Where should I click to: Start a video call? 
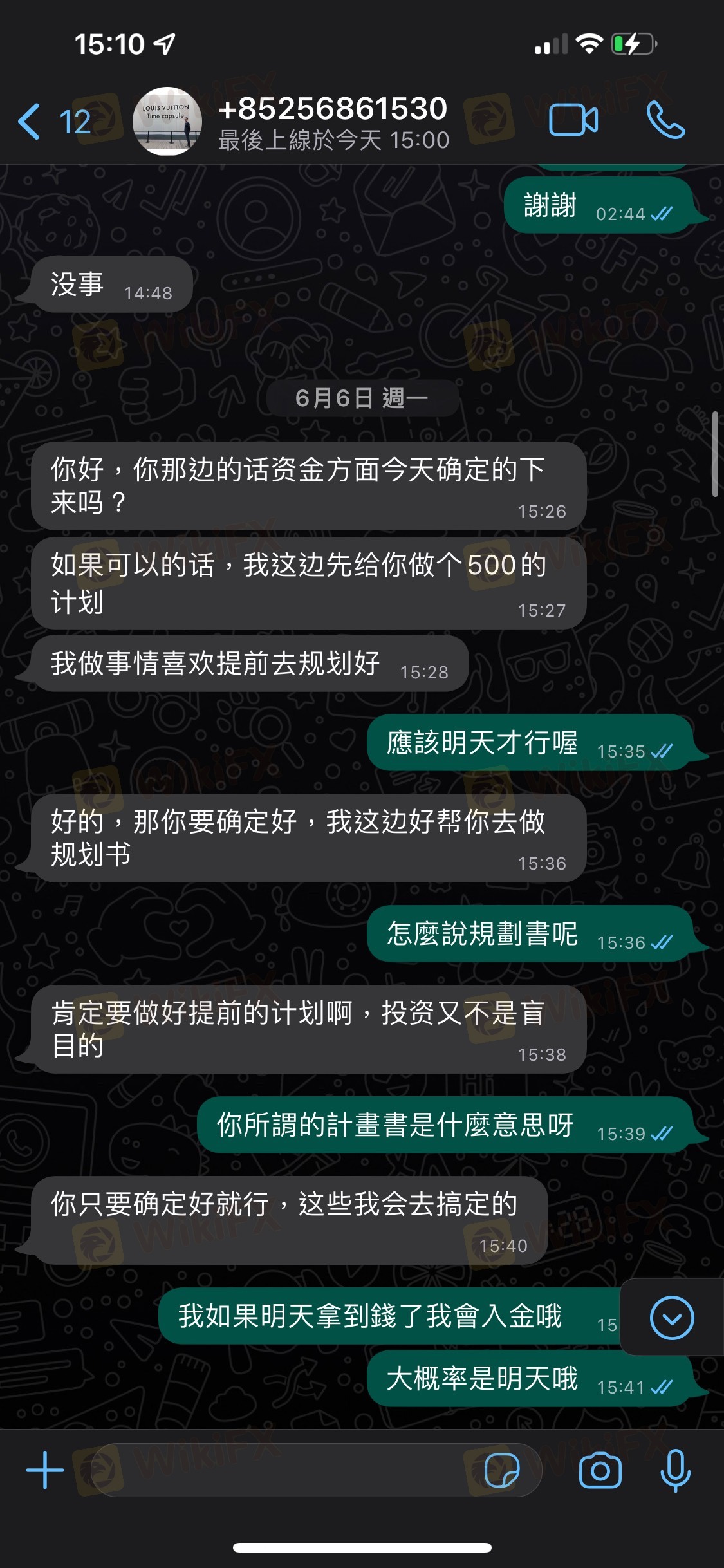click(573, 120)
